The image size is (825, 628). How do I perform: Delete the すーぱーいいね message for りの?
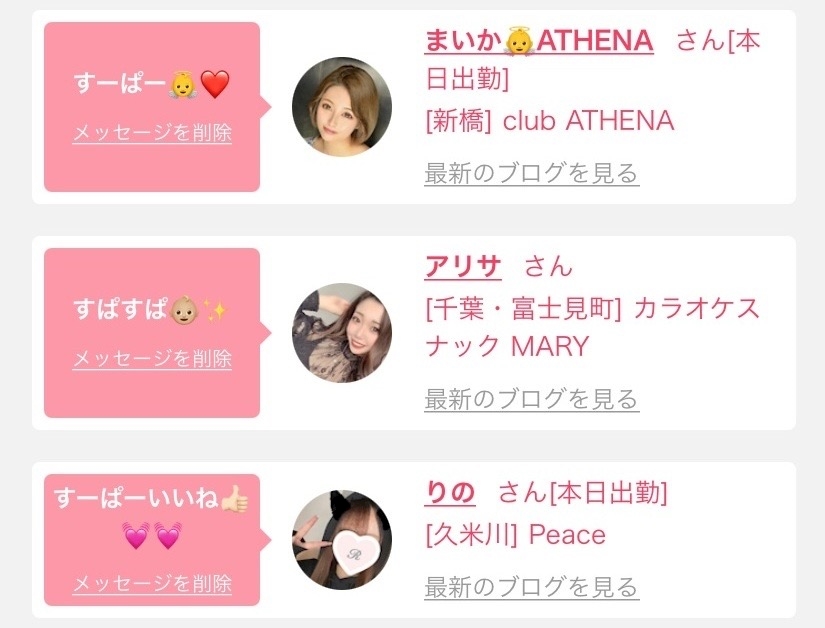click(152, 583)
